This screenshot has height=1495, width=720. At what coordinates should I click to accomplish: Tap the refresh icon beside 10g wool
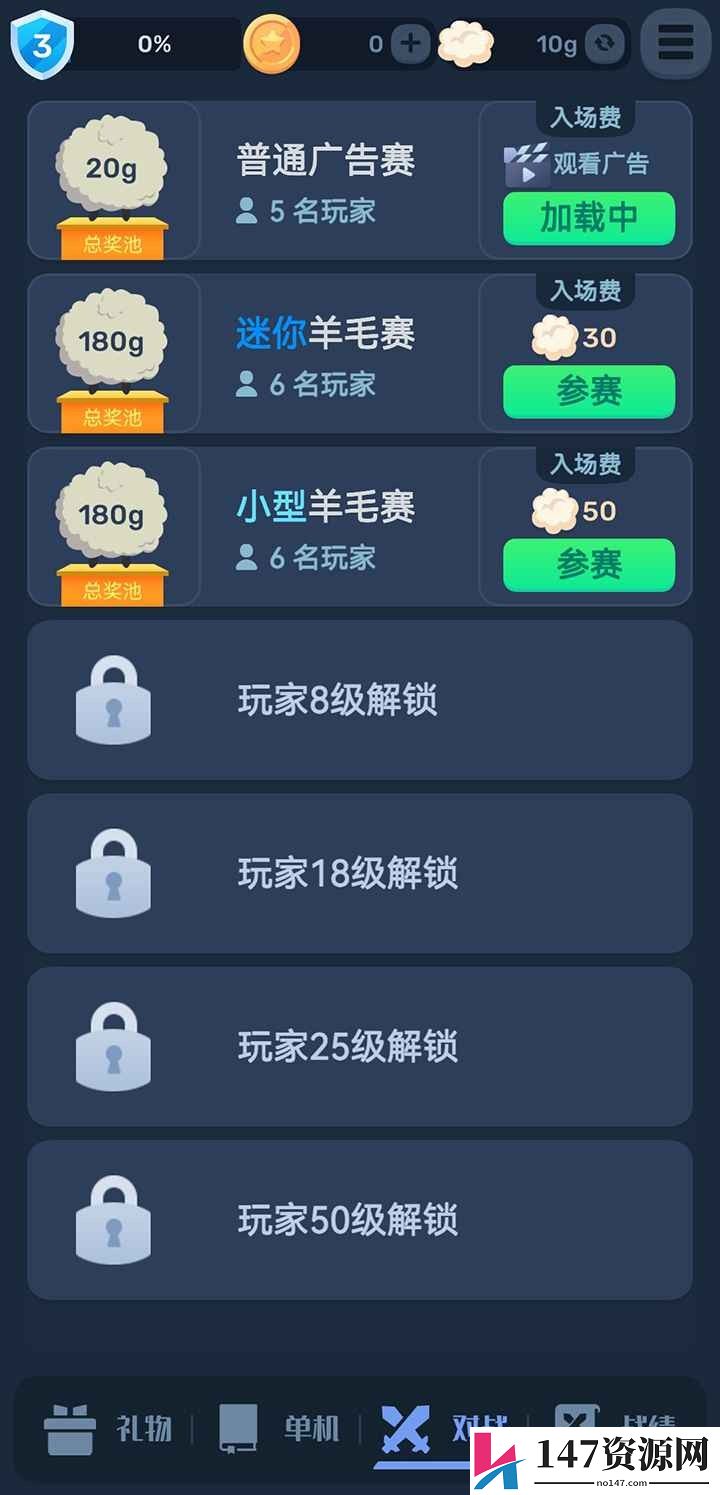click(604, 44)
